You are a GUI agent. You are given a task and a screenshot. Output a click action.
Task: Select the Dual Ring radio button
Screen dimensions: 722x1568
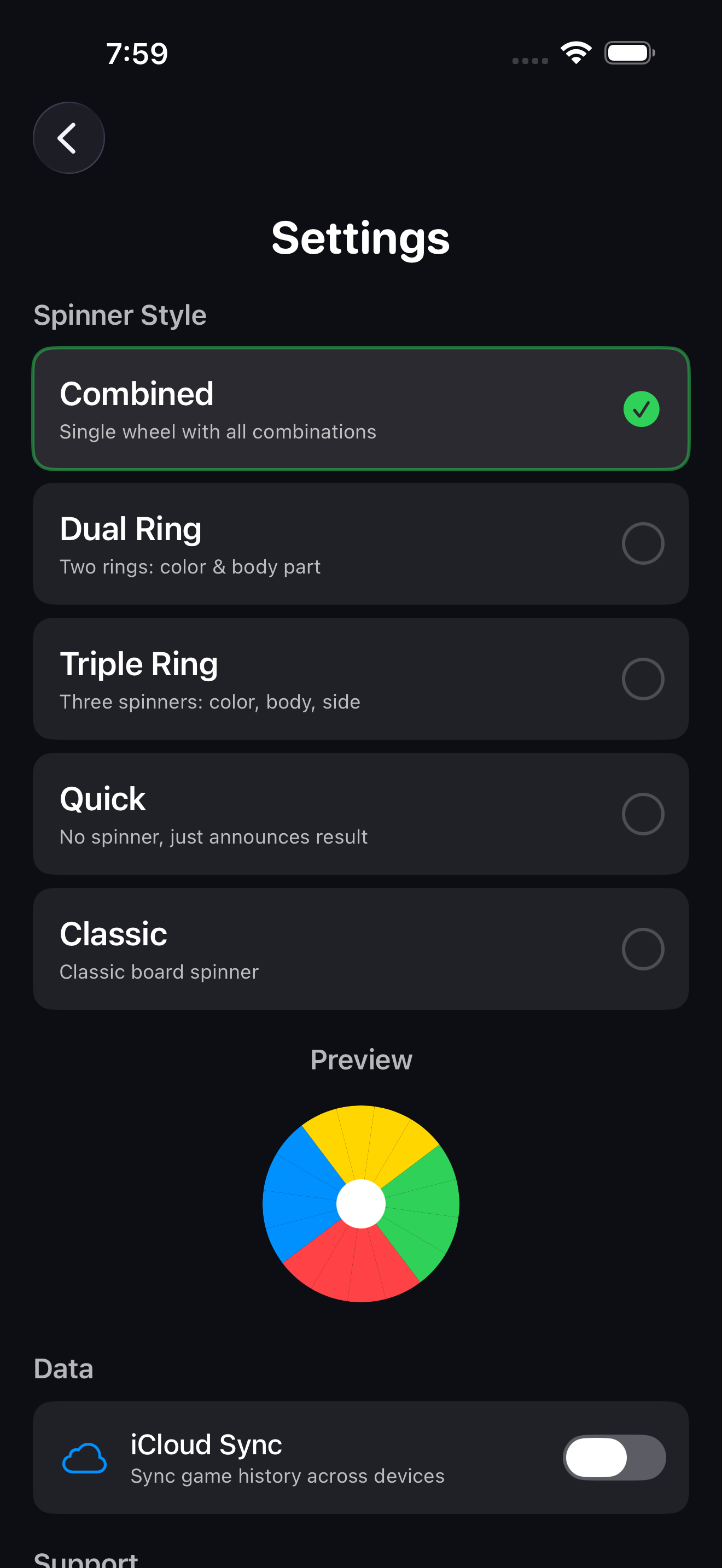643,543
